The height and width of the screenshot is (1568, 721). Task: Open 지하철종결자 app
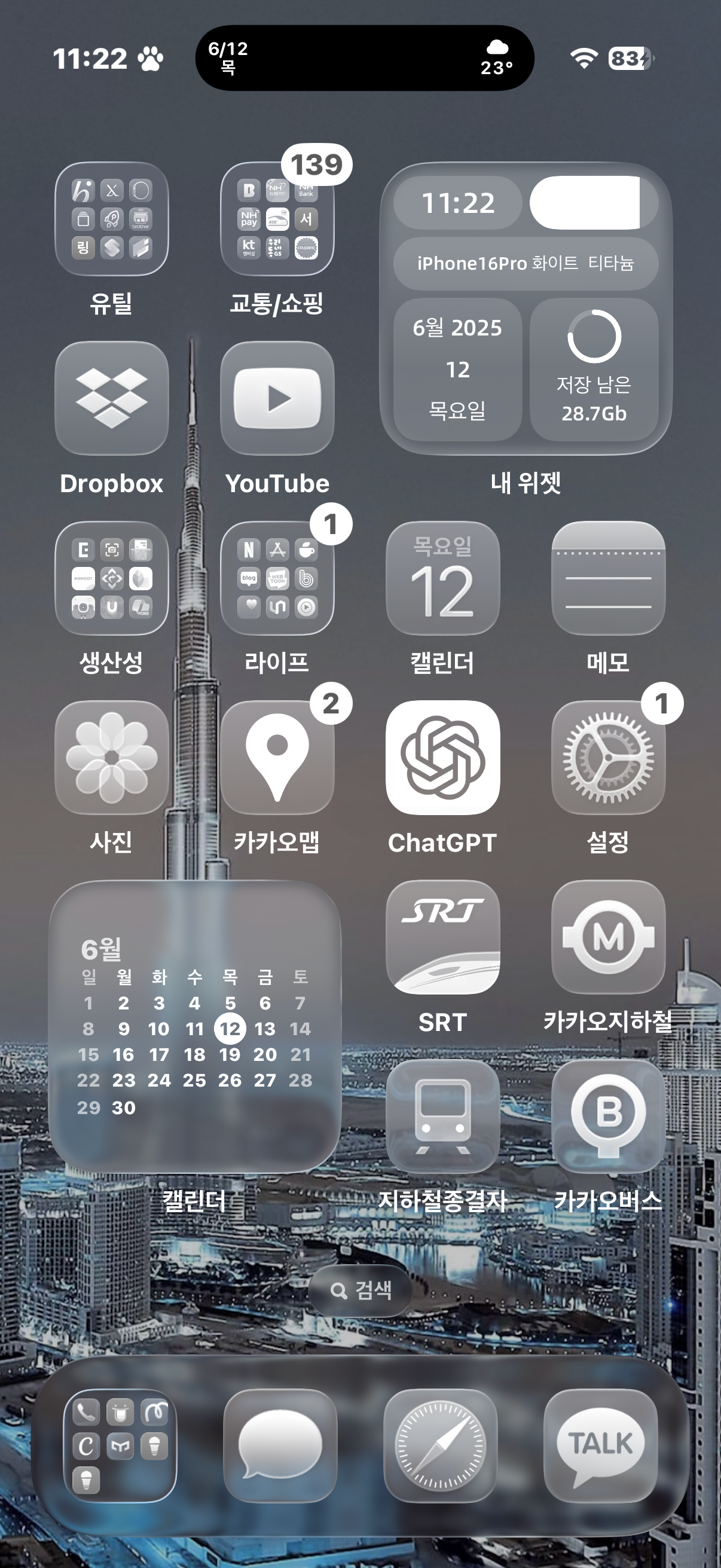click(x=442, y=1116)
